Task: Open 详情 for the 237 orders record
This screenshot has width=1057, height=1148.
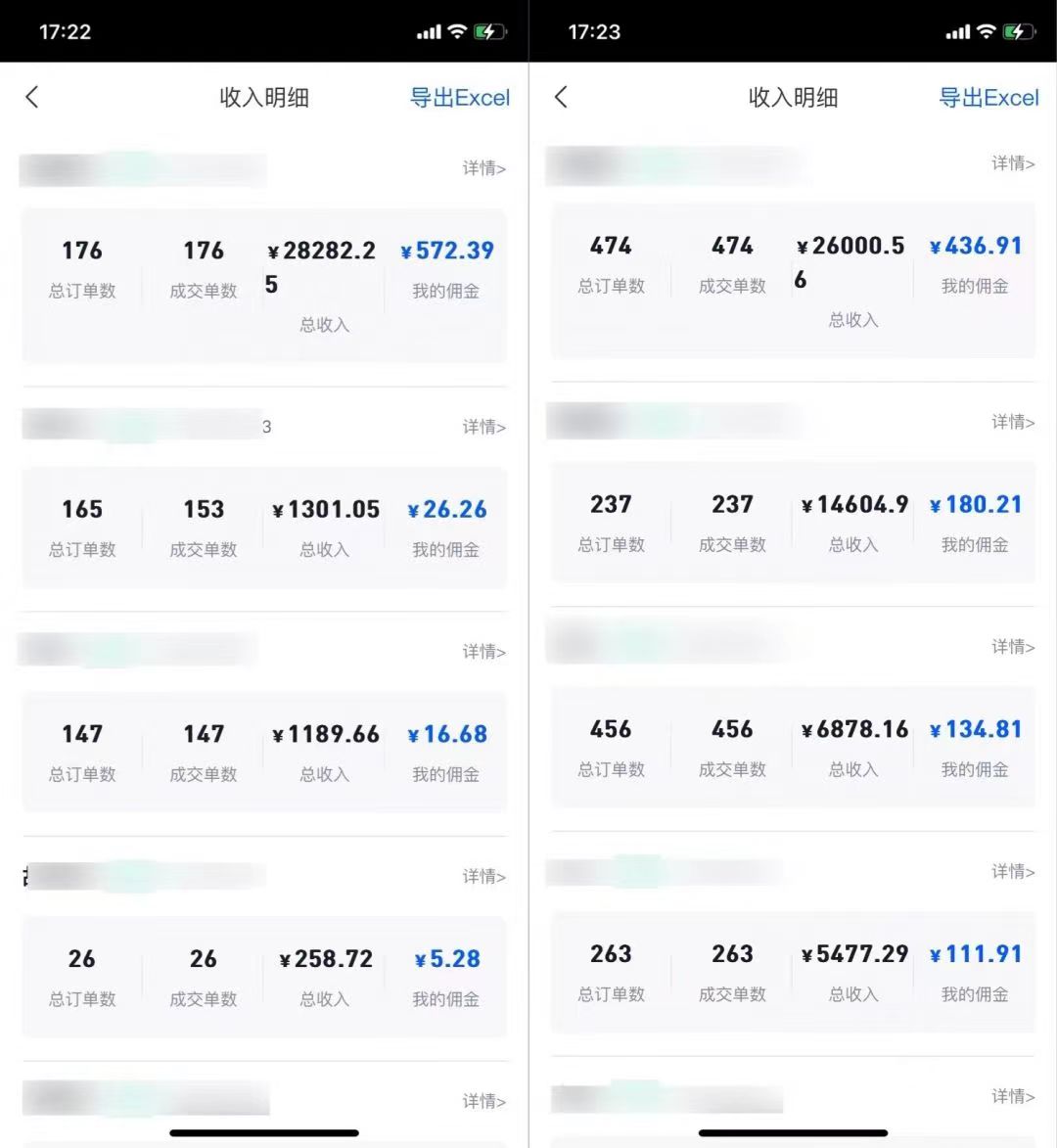Action: [x=1012, y=423]
